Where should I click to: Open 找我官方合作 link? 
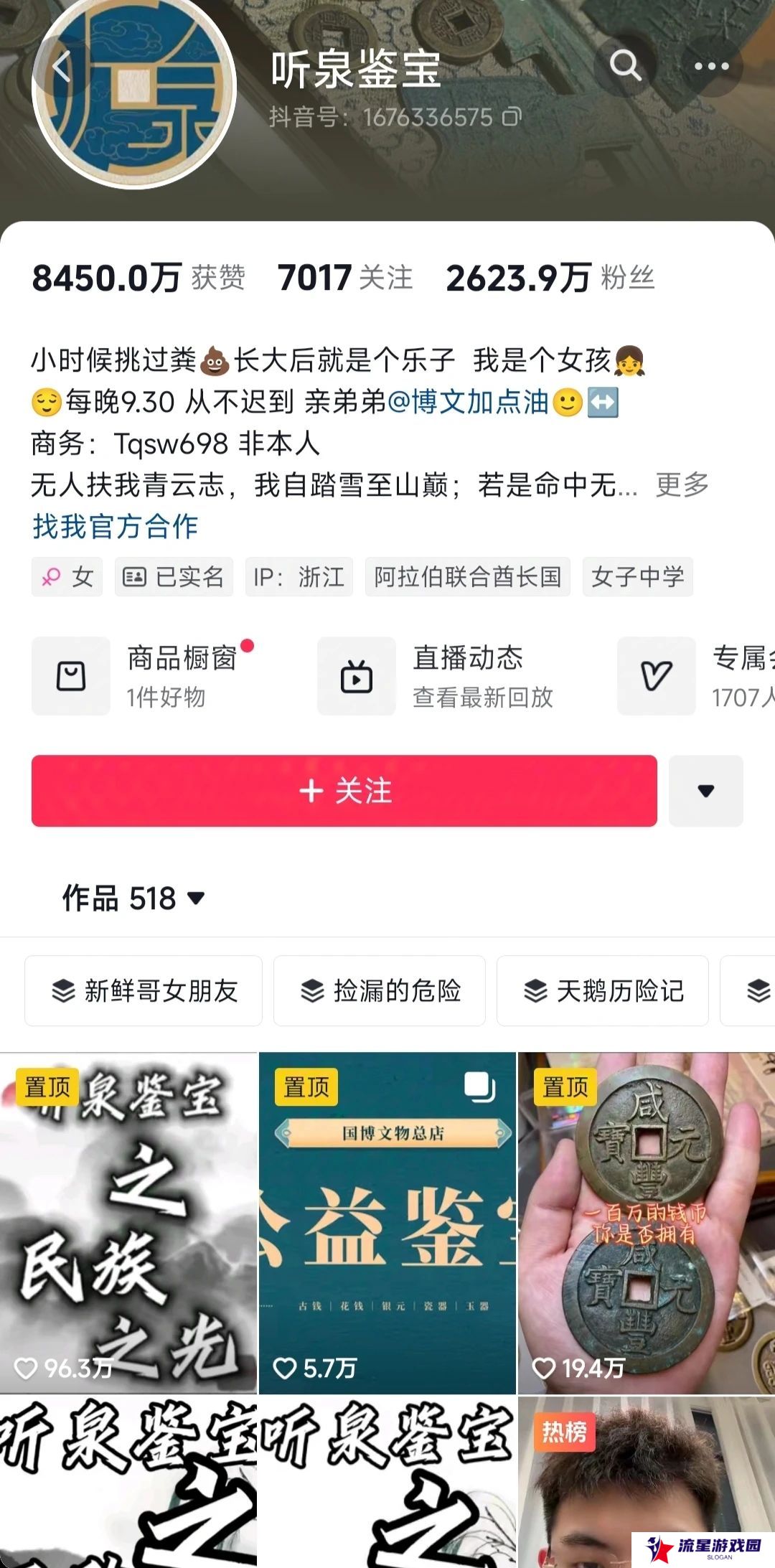point(115,526)
